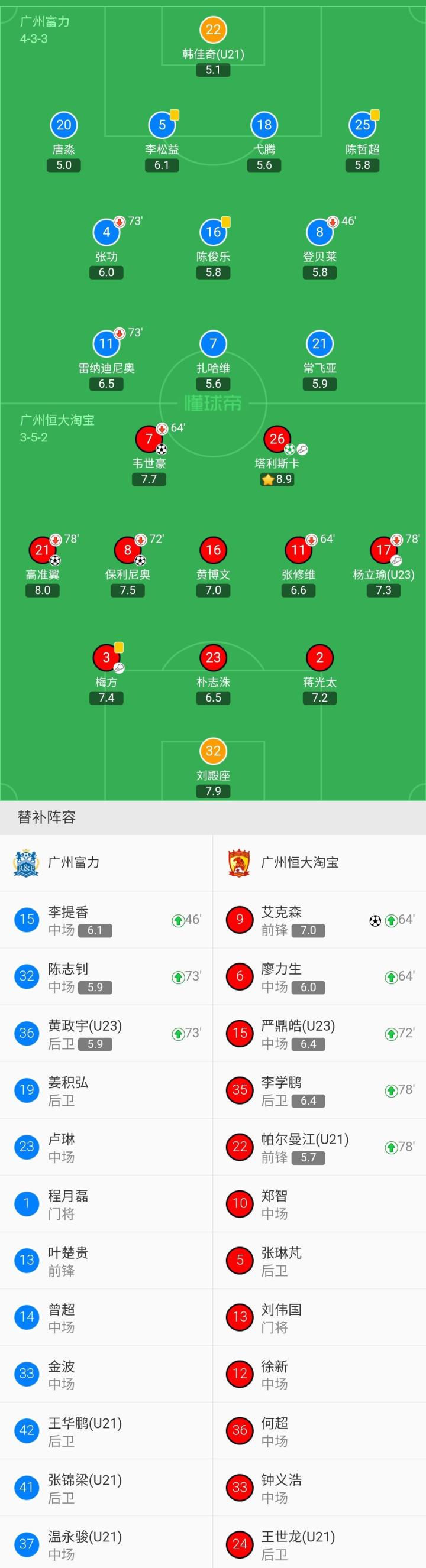Open 雷纳迪尼奥's player profile

(x=106, y=345)
